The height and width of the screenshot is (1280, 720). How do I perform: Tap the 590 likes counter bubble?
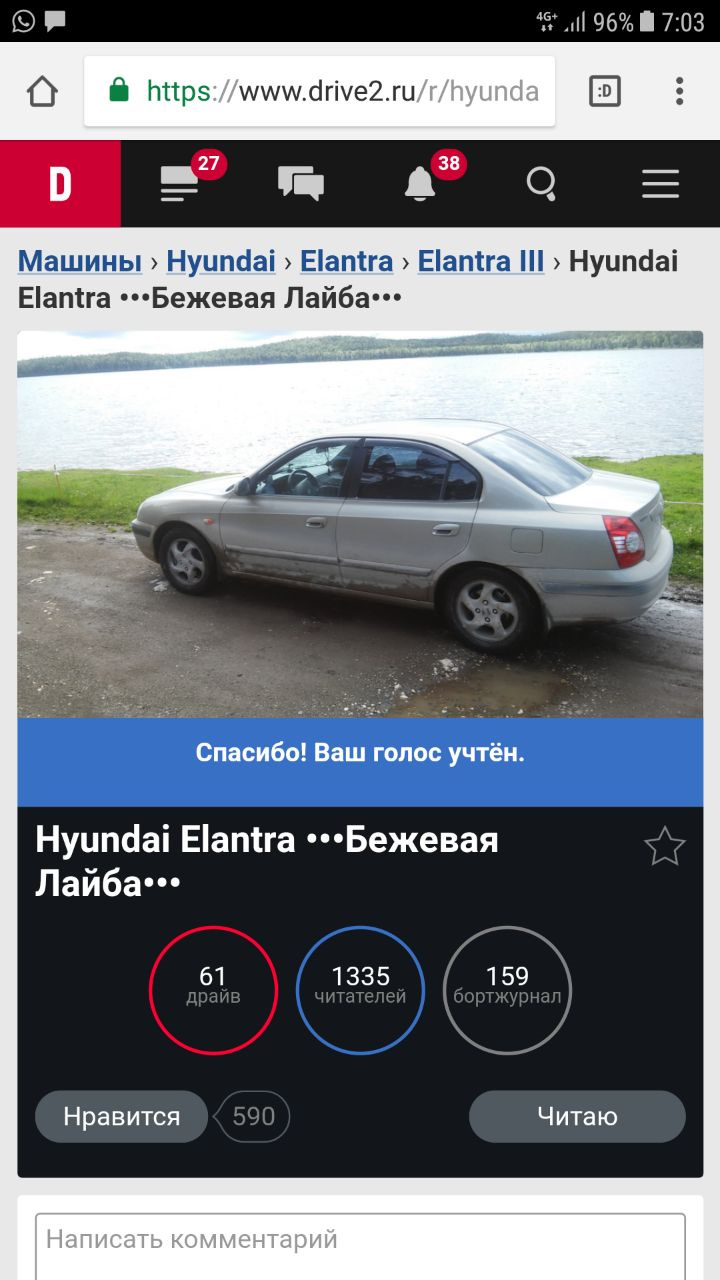click(252, 1116)
